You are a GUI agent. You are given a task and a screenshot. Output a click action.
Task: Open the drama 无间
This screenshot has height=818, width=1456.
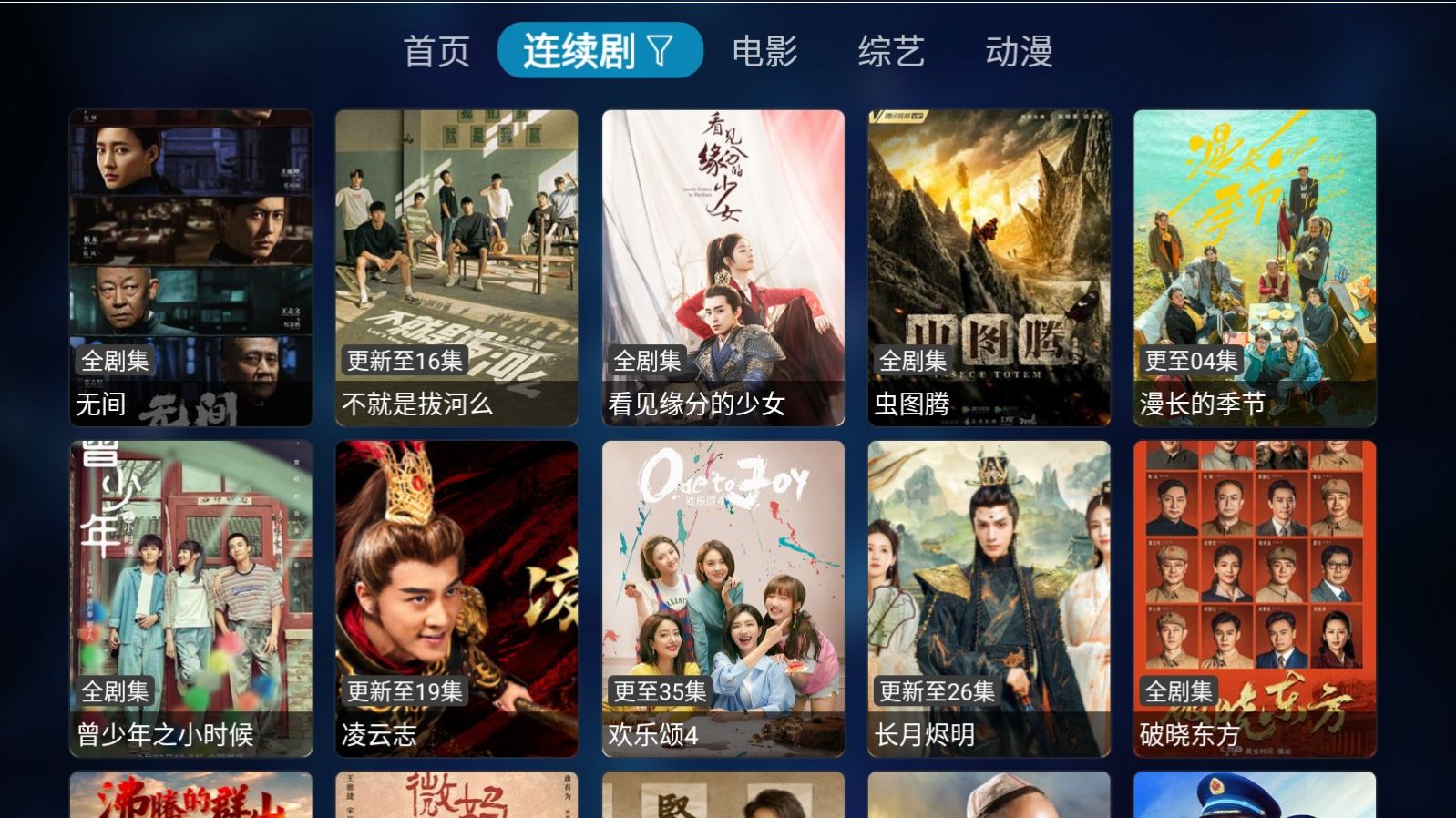click(x=191, y=268)
